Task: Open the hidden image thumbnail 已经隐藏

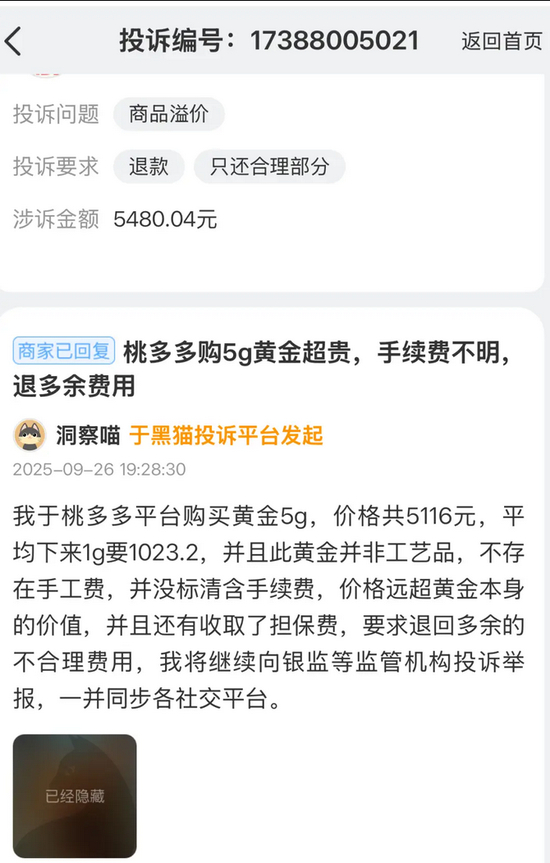Action: pyautogui.click(x=75, y=795)
